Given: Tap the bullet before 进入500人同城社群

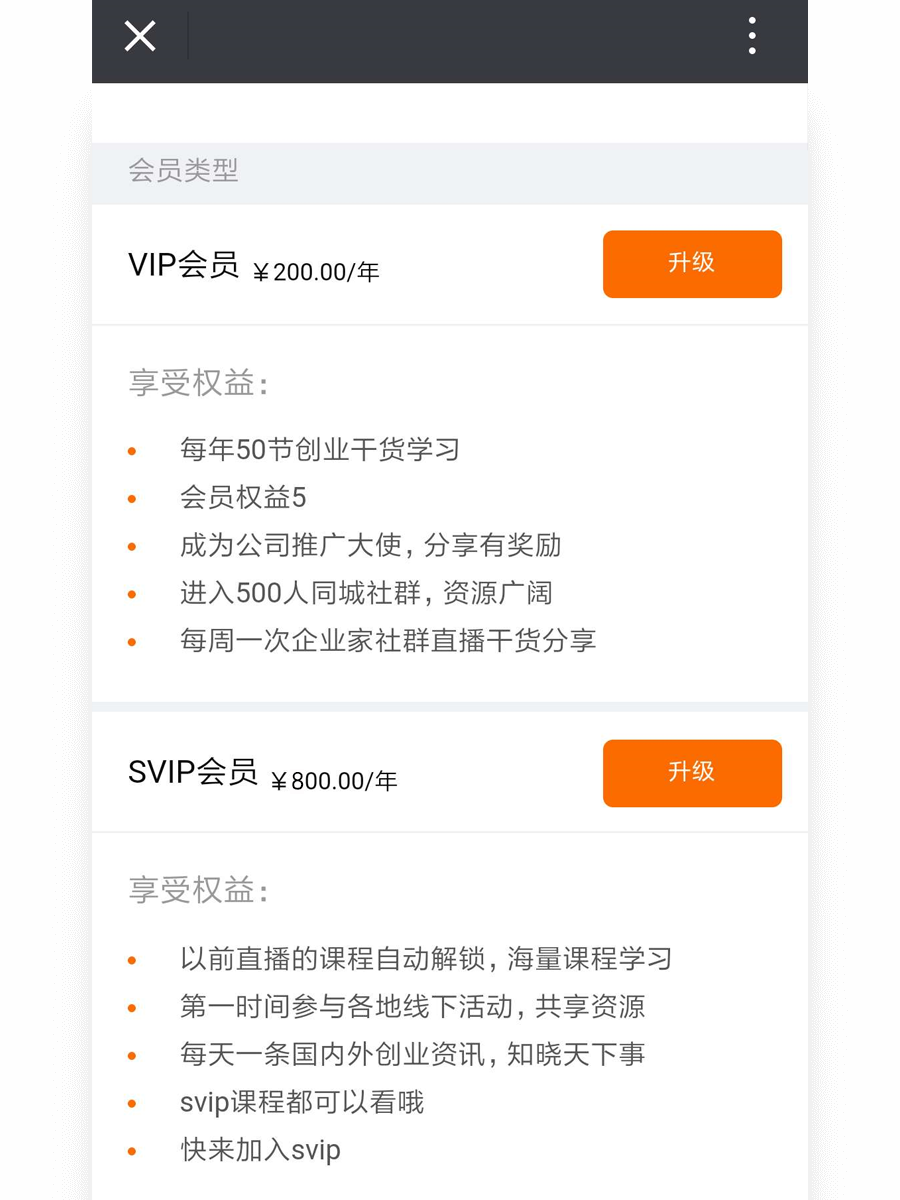Looking at the screenshot, I should click(x=131, y=594).
